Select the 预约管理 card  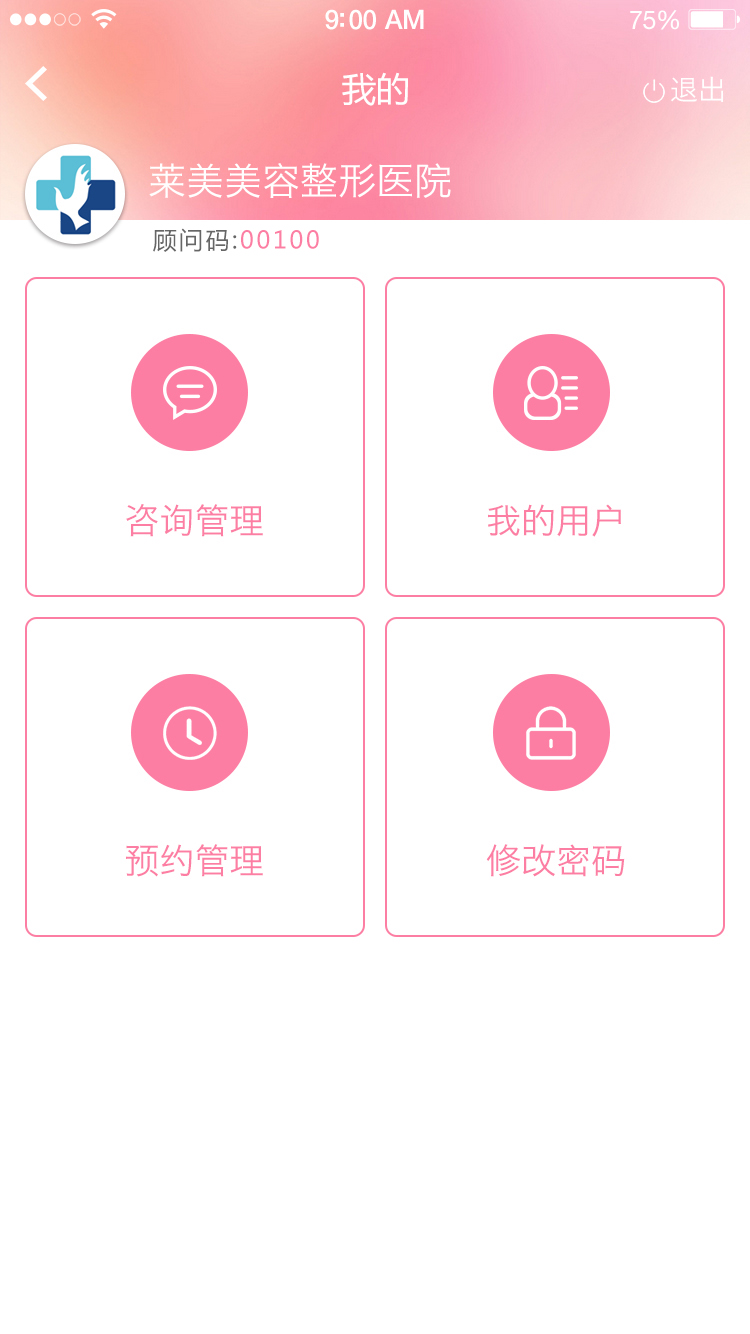click(x=195, y=777)
